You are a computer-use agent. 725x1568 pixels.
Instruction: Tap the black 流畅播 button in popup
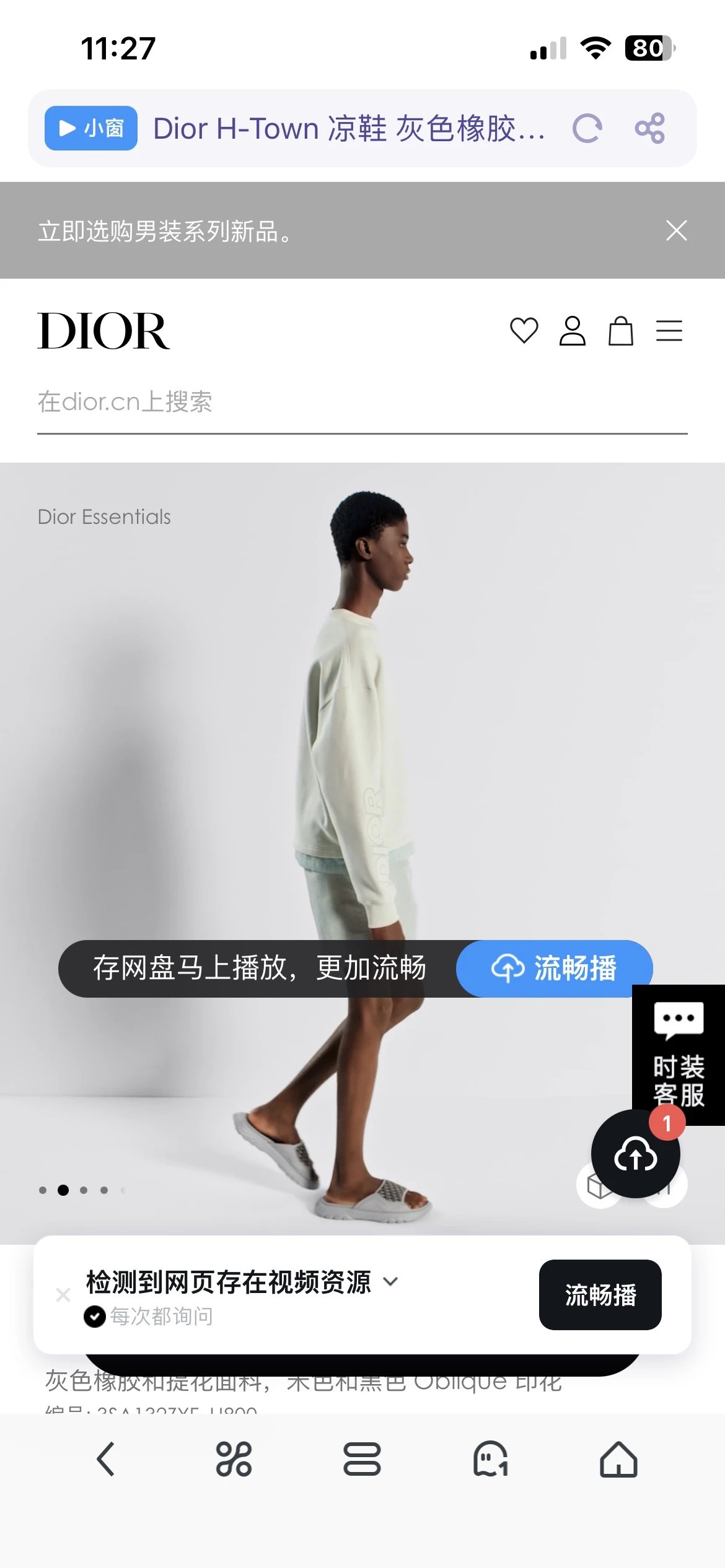pyautogui.click(x=600, y=1295)
